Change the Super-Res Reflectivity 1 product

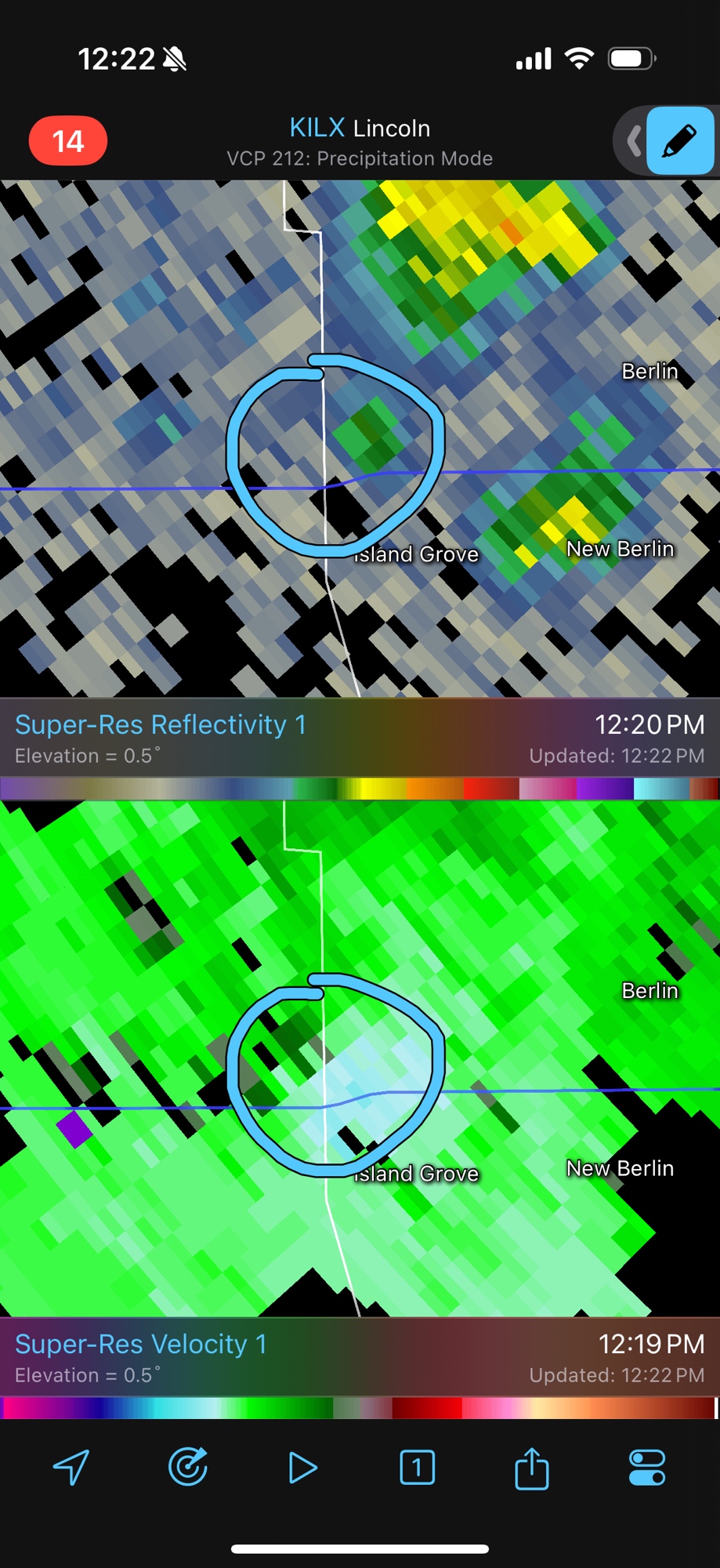click(x=161, y=725)
